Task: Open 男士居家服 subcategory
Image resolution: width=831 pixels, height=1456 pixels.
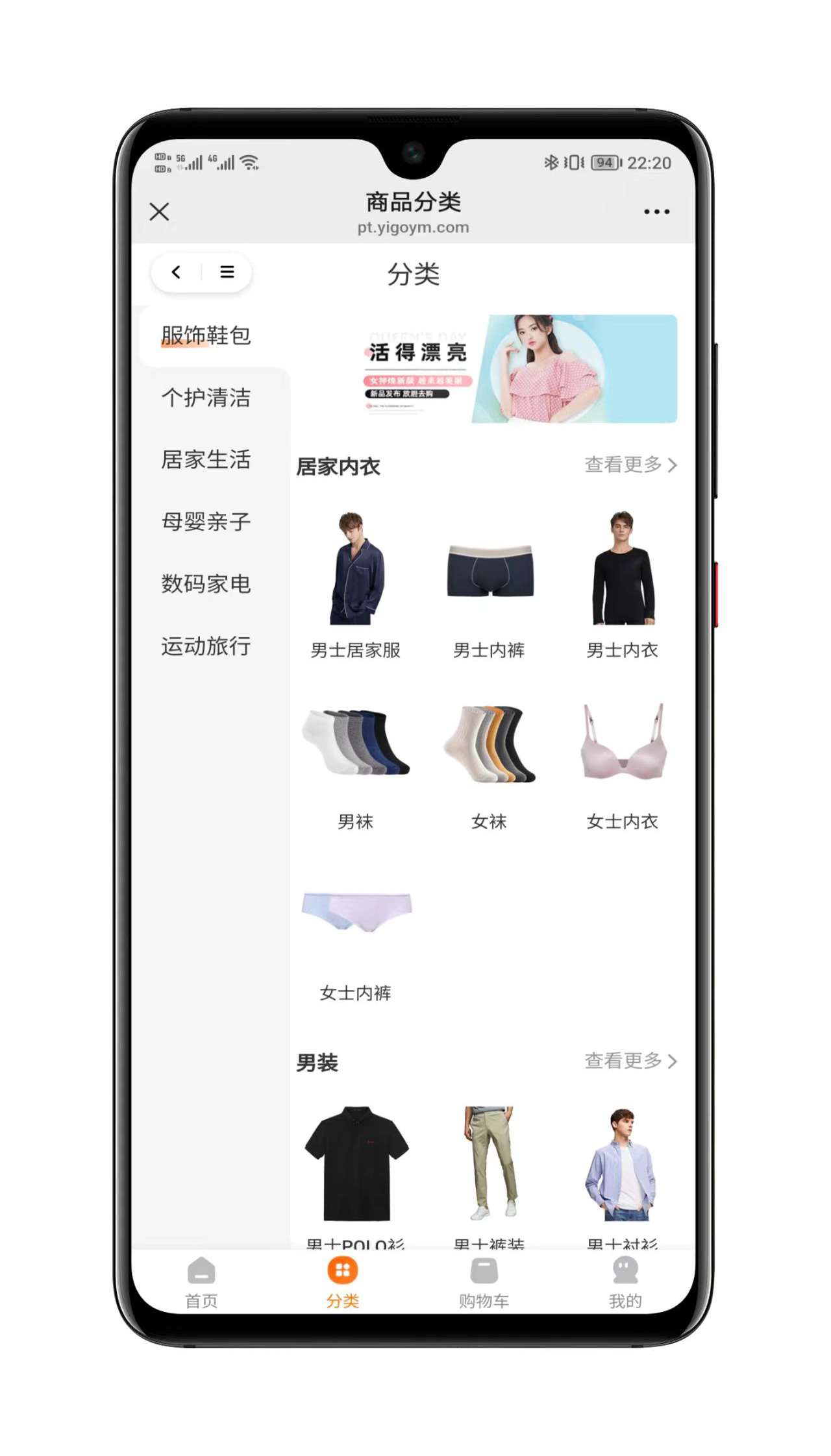Action: pyautogui.click(x=355, y=584)
